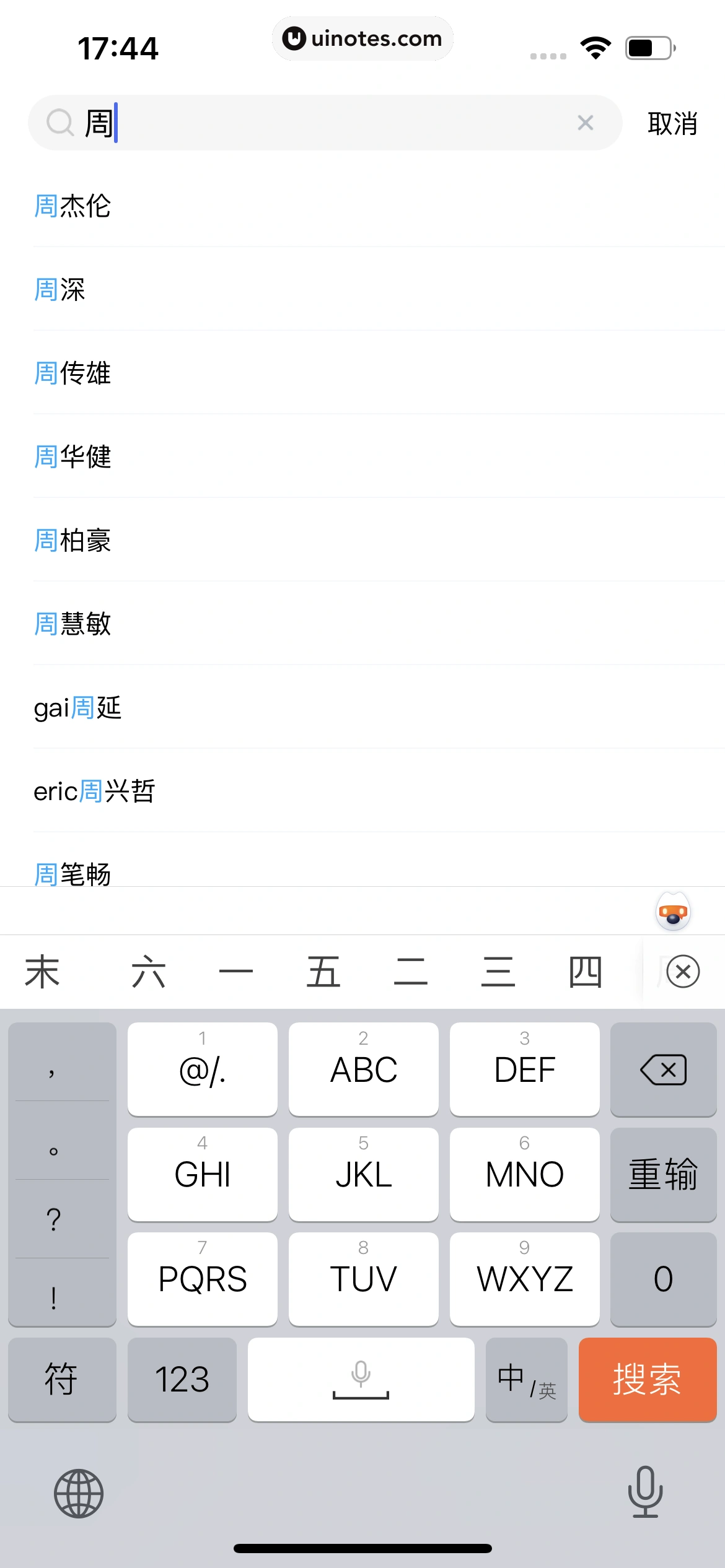This screenshot has width=725, height=1568.
Task: Open the eric周兴哲 suggestion
Action: 94,791
